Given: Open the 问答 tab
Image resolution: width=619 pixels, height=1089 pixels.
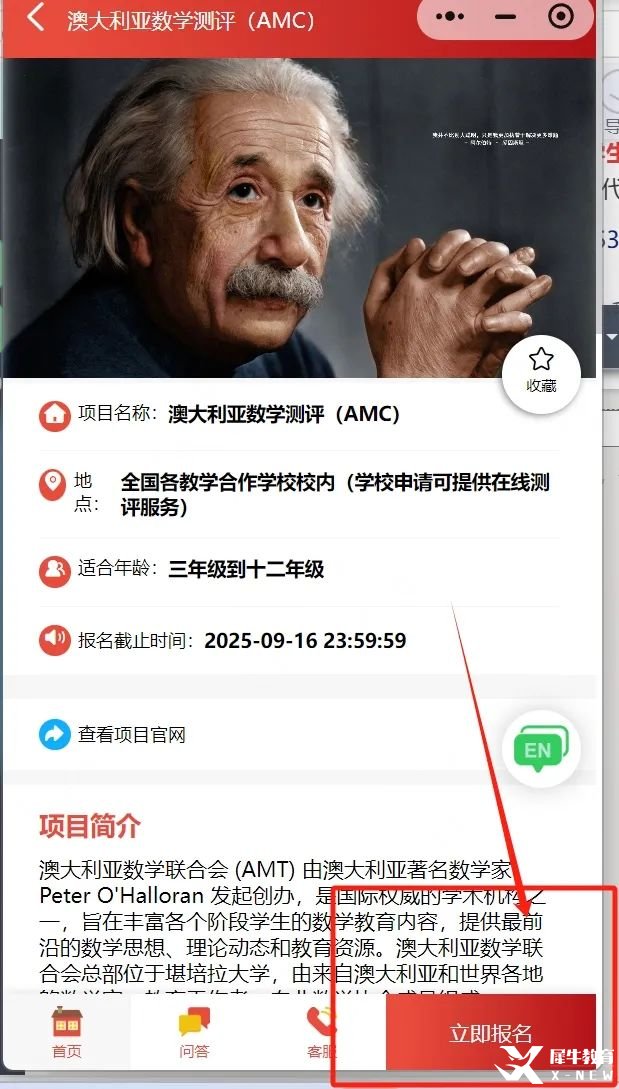Looking at the screenshot, I should pos(194,1031).
